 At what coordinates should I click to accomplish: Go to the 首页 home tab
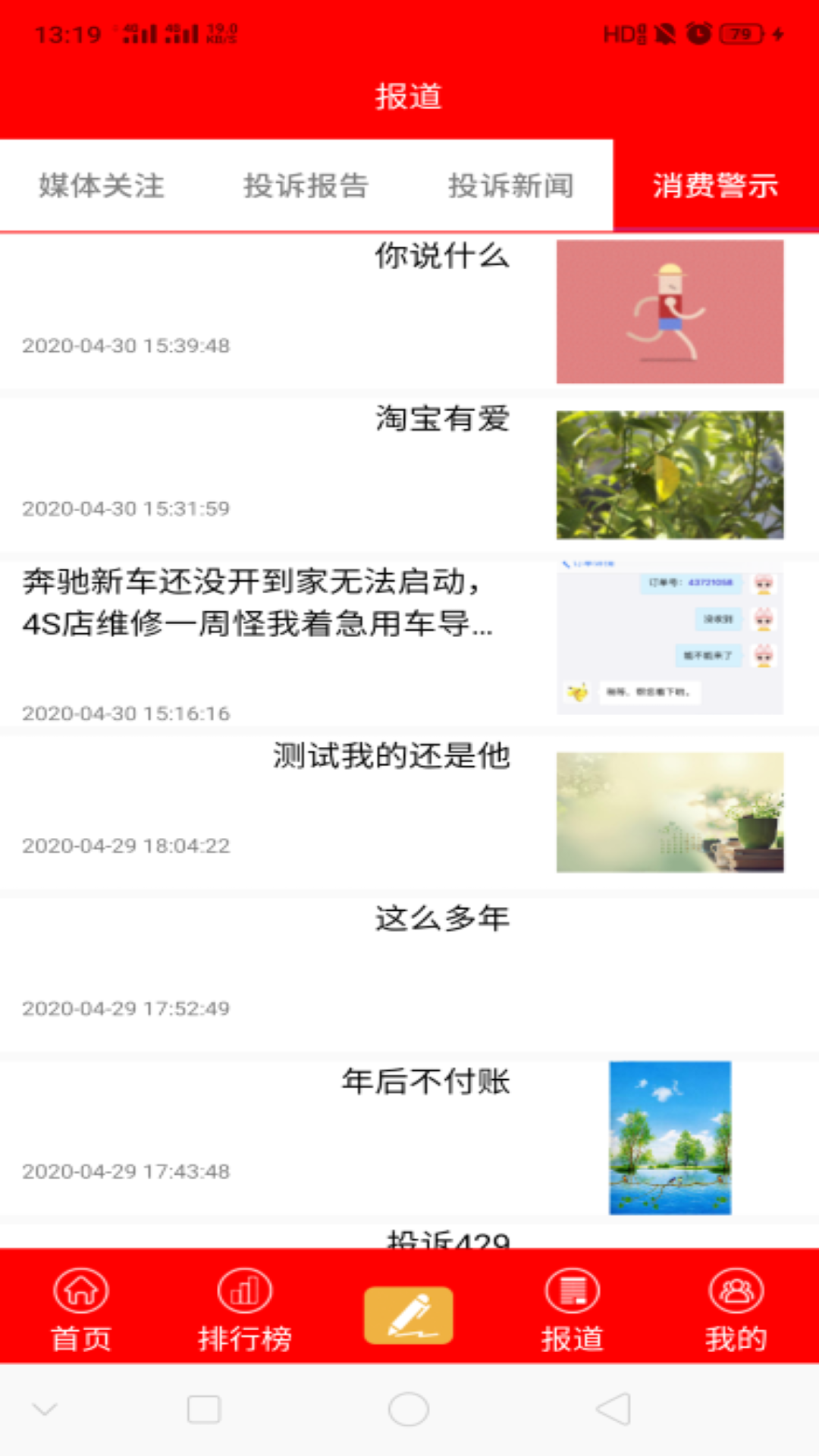click(x=81, y=1309)
